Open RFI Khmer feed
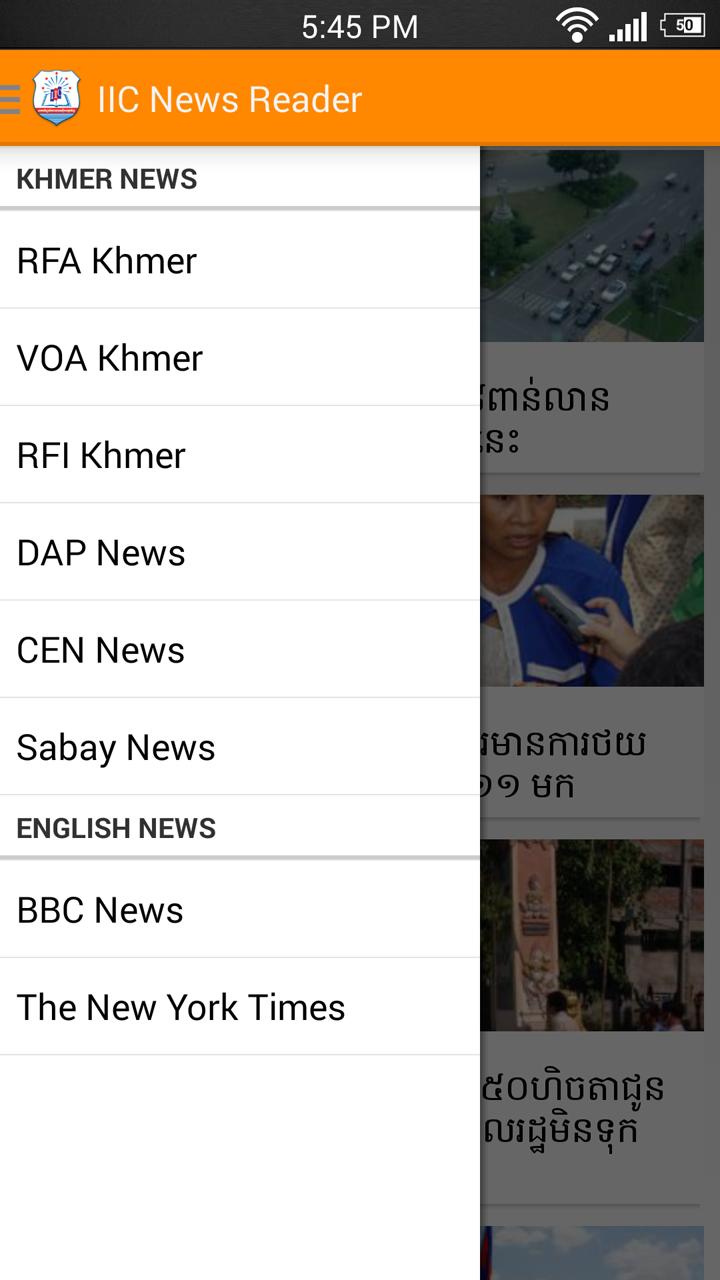The height and width of the screenshot is (1280, 720). click(240, 454)
